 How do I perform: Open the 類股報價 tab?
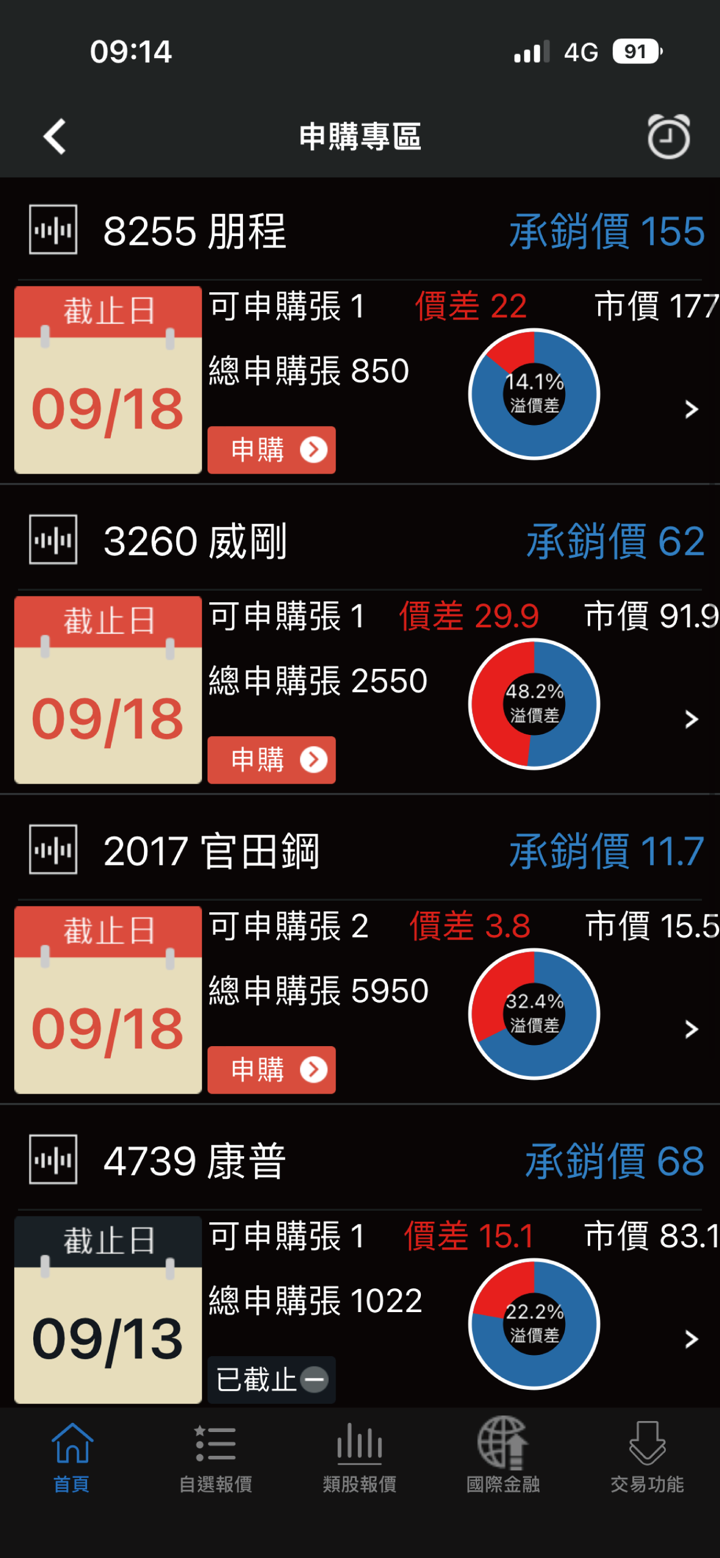coord(359,1457)
